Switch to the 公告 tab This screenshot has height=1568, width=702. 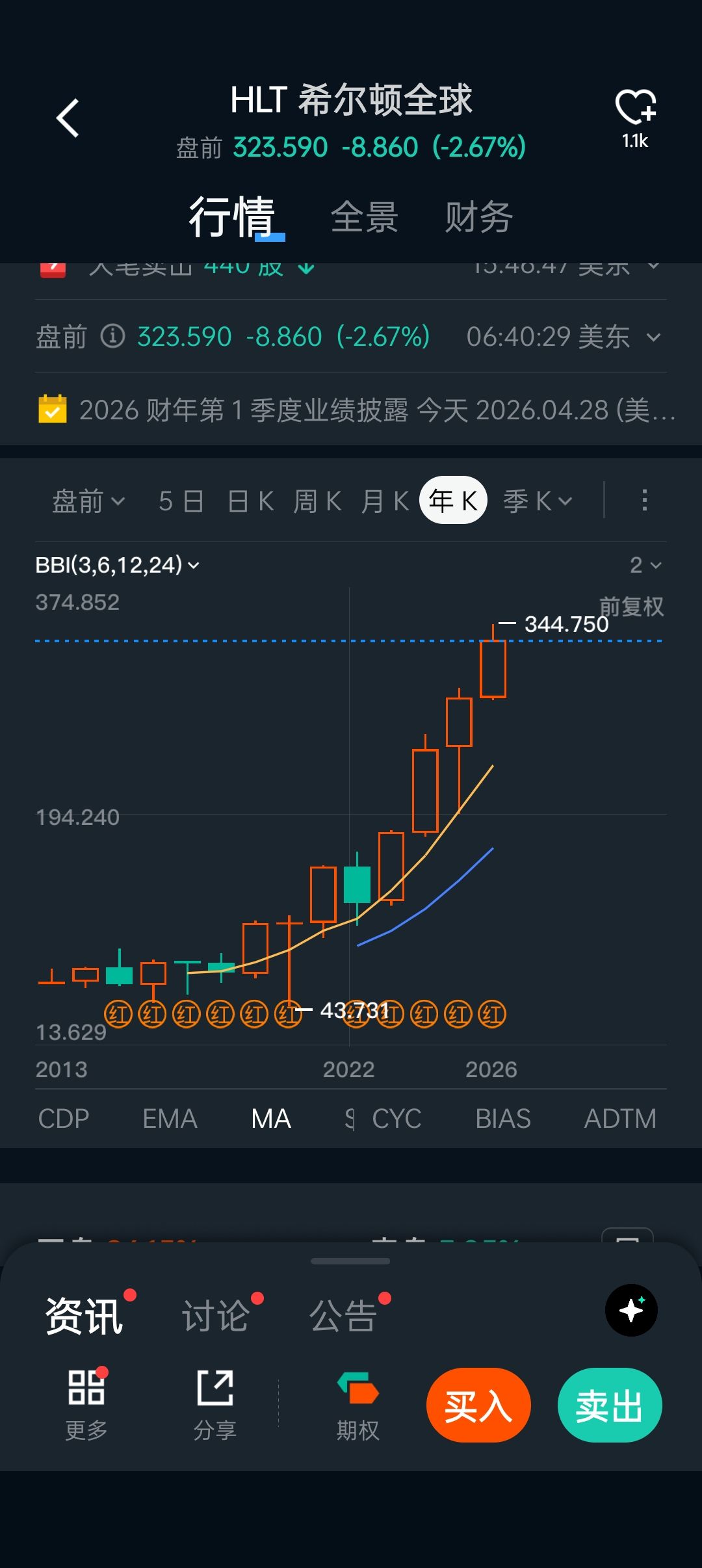pos(343,1316)
